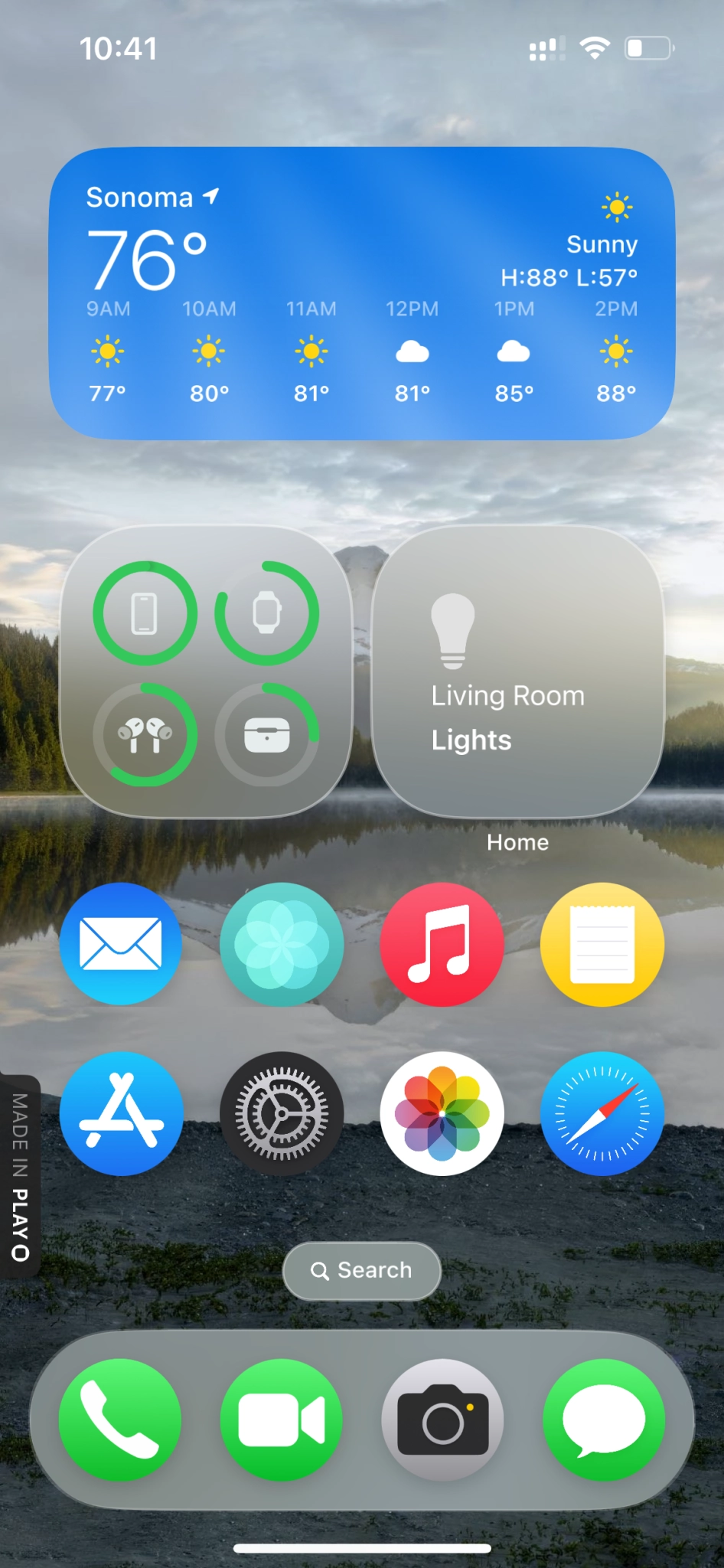Image resolution: width=724 pixels, height=1568 pixels.
Task: Open the Sonoma weather widget
Action: pyautogui.click(x=361, y=292)
